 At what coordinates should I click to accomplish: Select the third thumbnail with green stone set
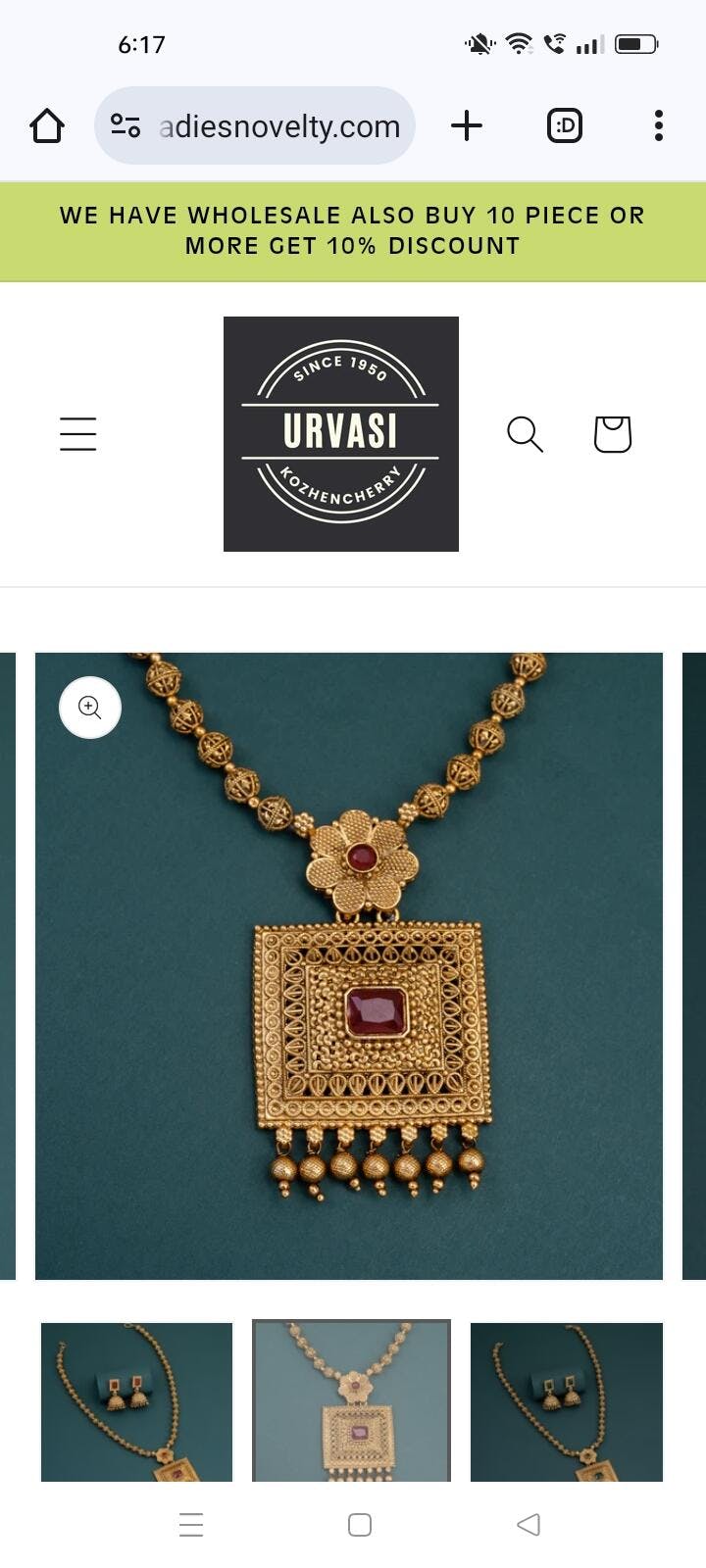[x=567, y=1401]
